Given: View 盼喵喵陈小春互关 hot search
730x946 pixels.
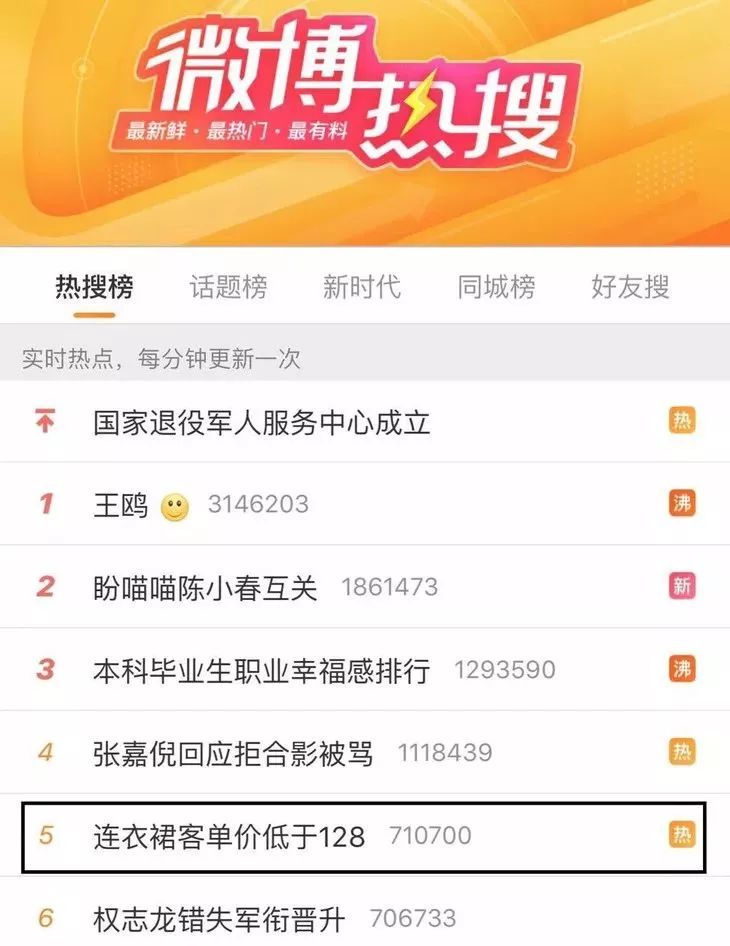Looking at the screenshot, I should point(205,587).
